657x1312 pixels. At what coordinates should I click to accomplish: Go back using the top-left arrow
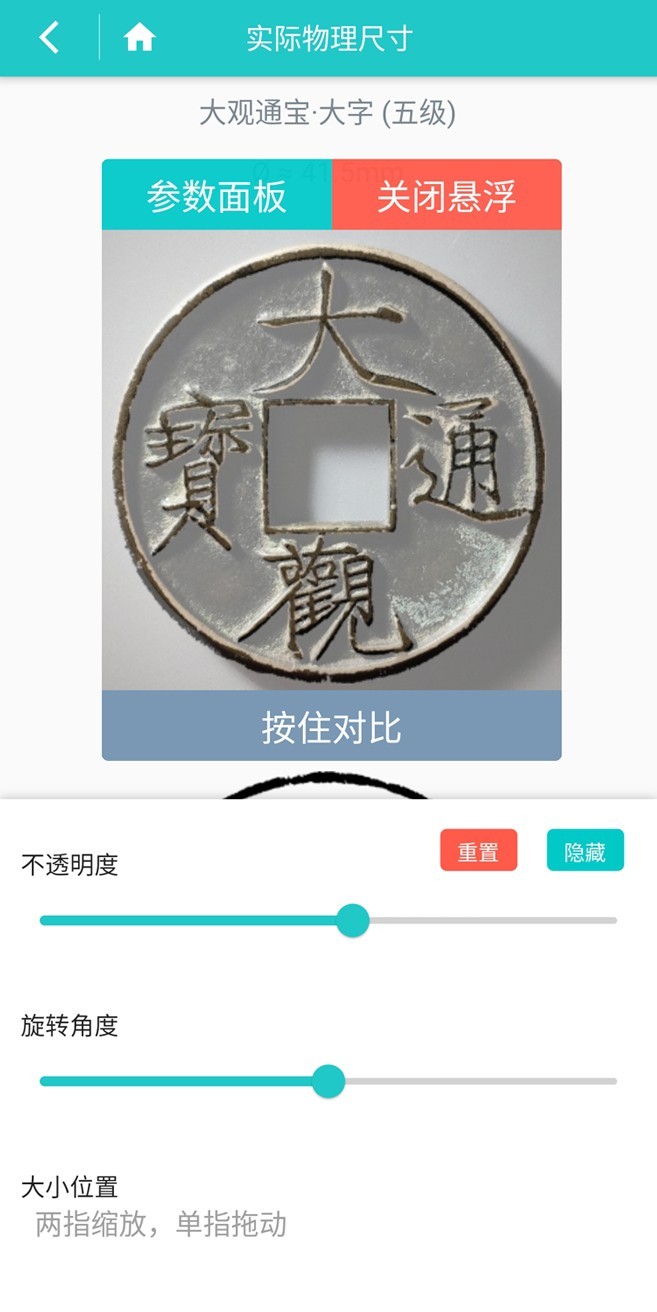(49, 38)
